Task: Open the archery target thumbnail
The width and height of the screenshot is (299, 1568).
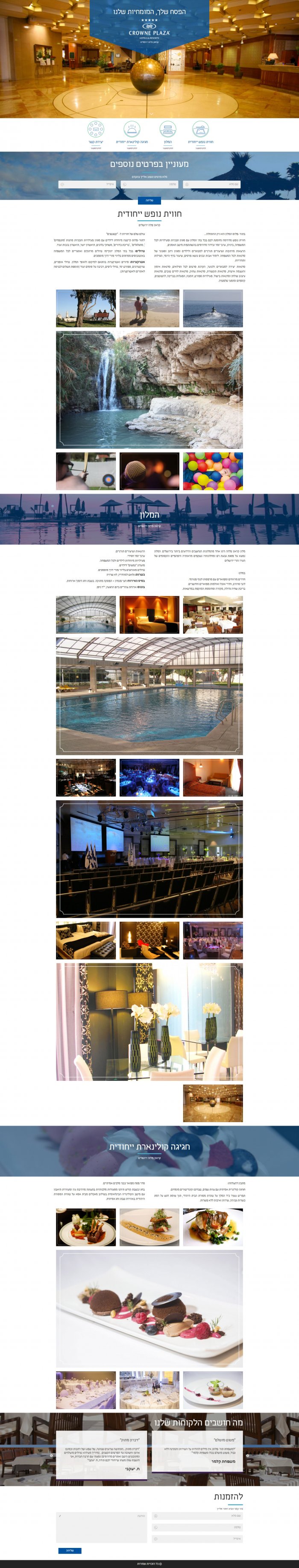Action: click(86, 471)
